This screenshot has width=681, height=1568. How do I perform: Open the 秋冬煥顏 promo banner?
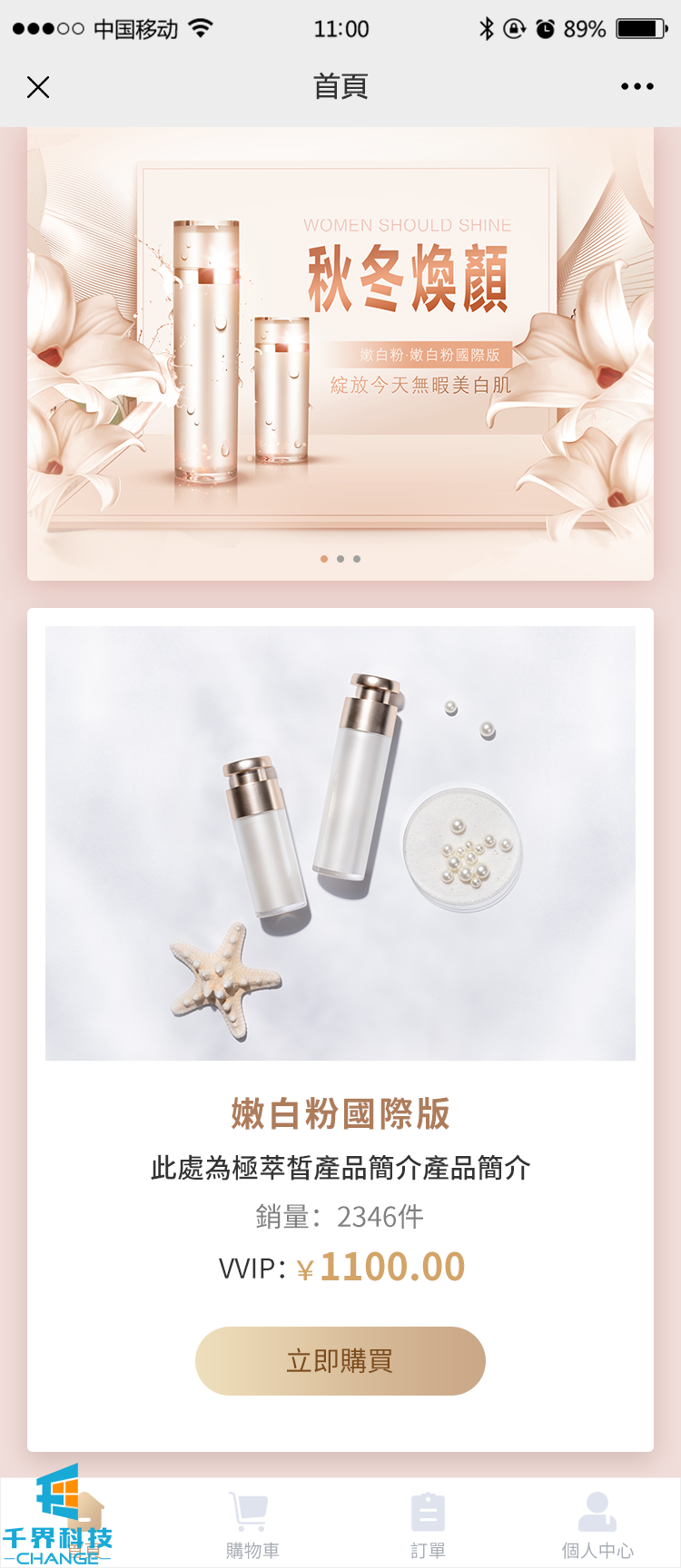tap(340, 354)
